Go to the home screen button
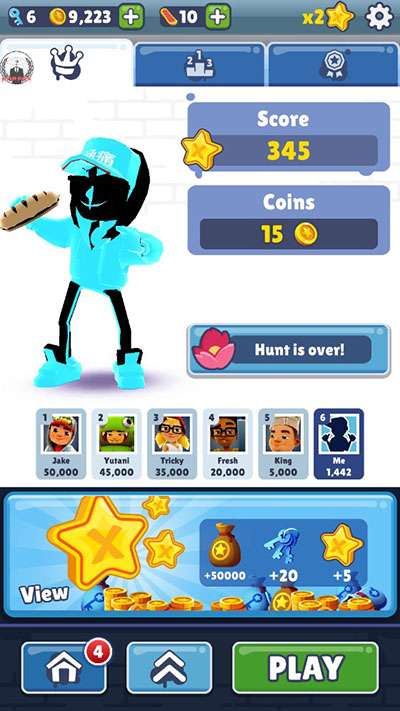400x711 pixels. click(64, 667)
